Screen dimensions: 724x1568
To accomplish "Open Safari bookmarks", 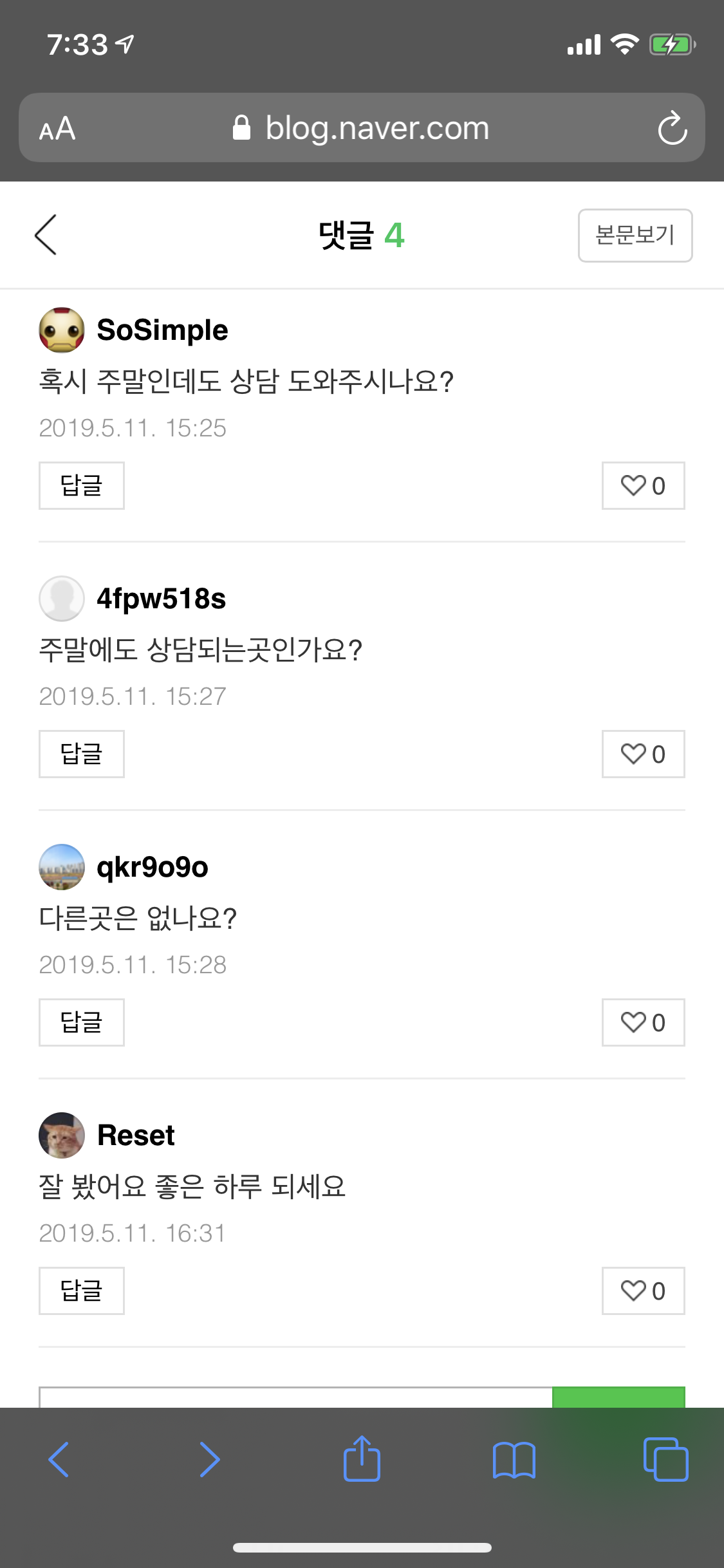I will click(514, 1460).
